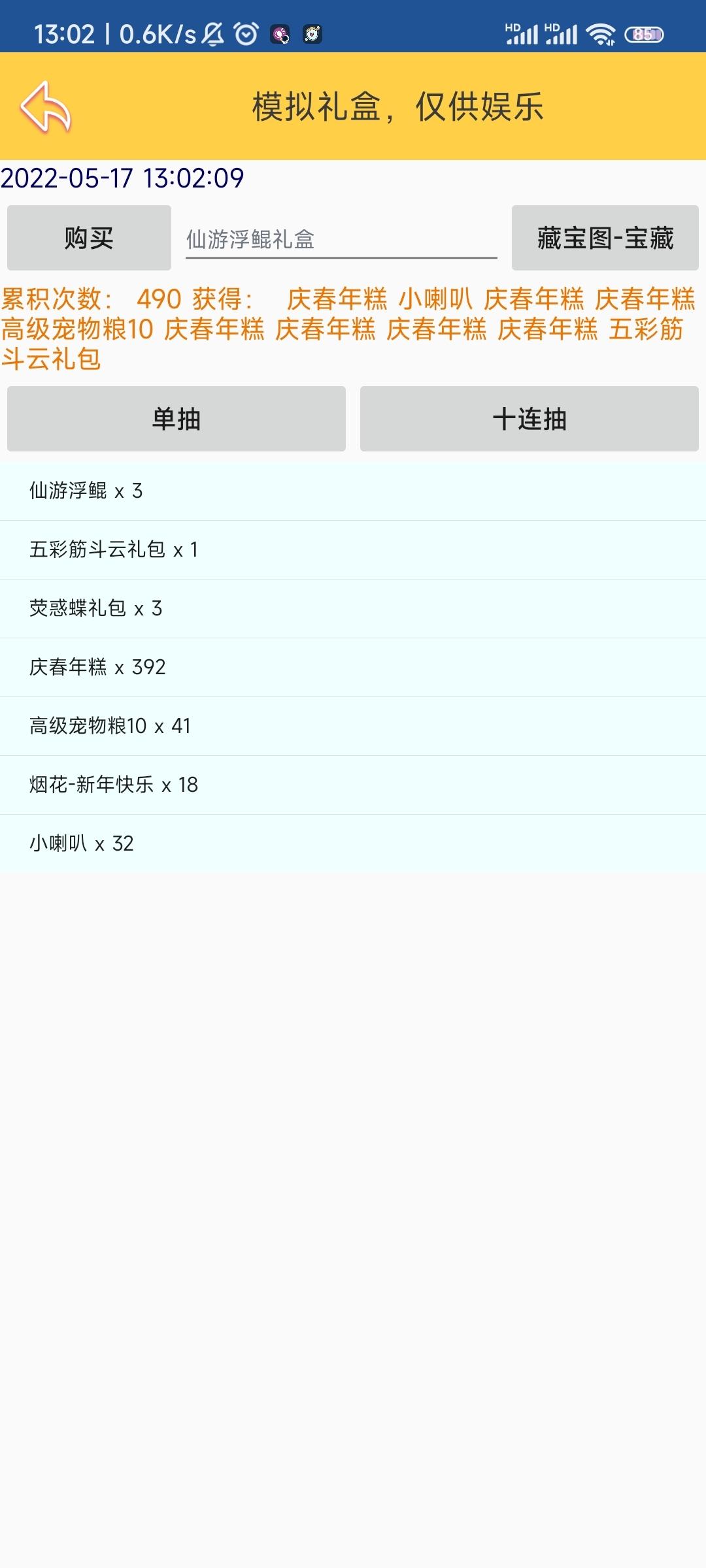The height and width of the screenshot is (1568, 706).
Task: Tap the 购买 button
Action: click(89, 238)
